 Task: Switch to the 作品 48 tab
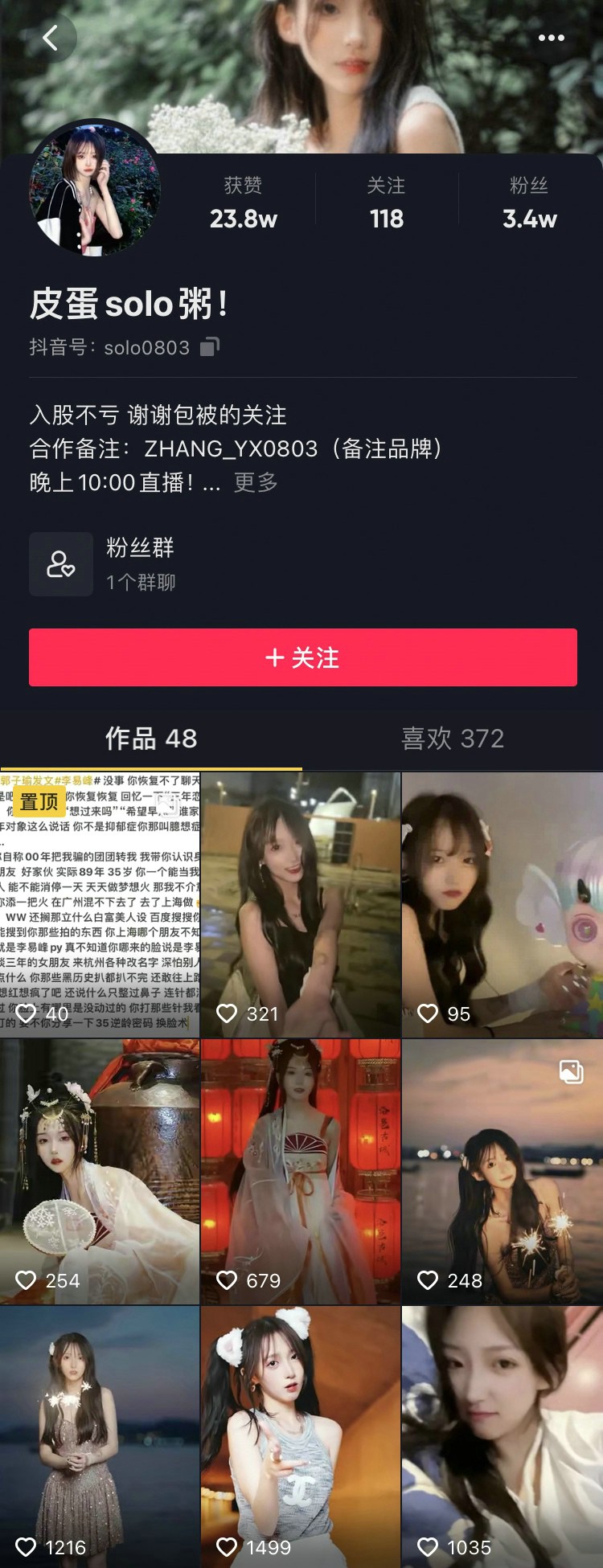pos(151,739)
